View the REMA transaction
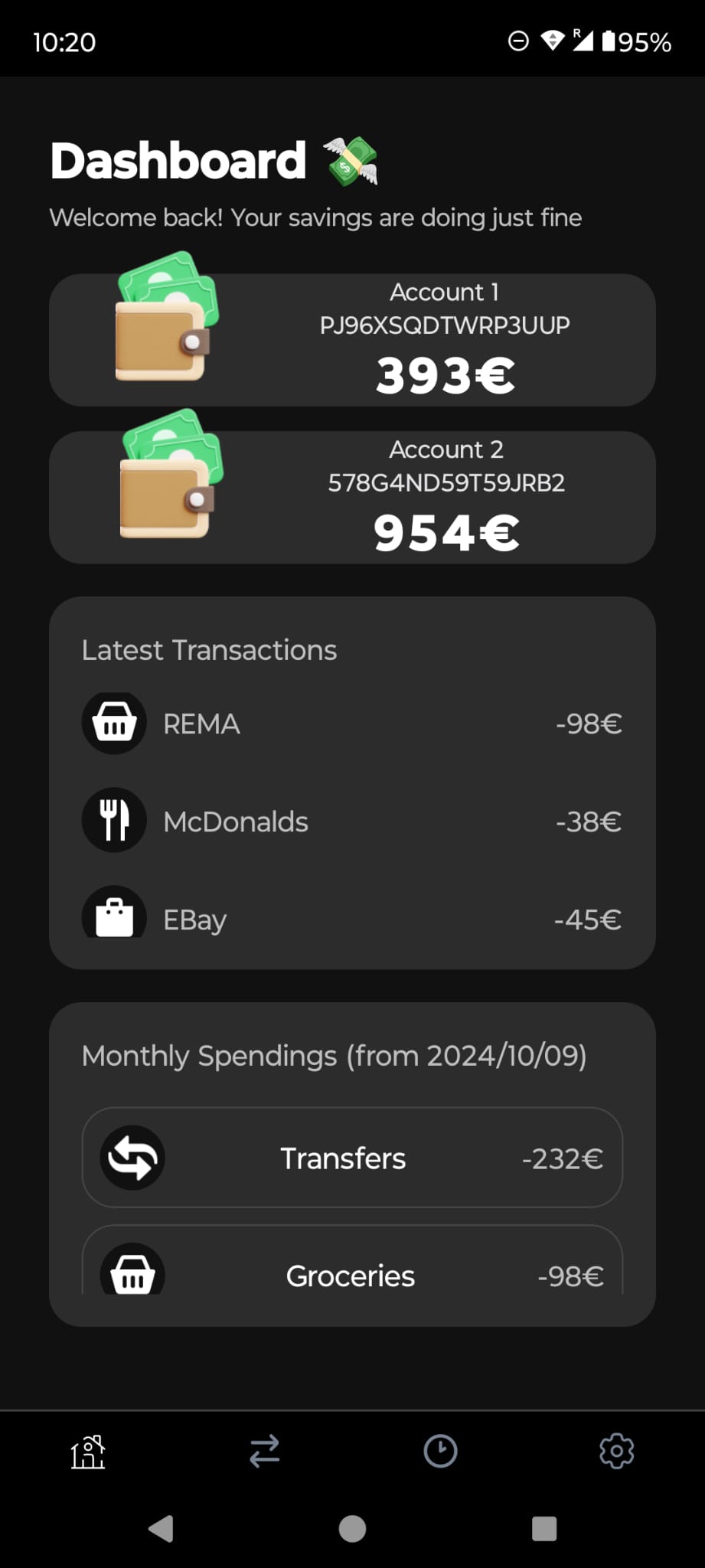705x1568 pixels. tap(352, 724)
